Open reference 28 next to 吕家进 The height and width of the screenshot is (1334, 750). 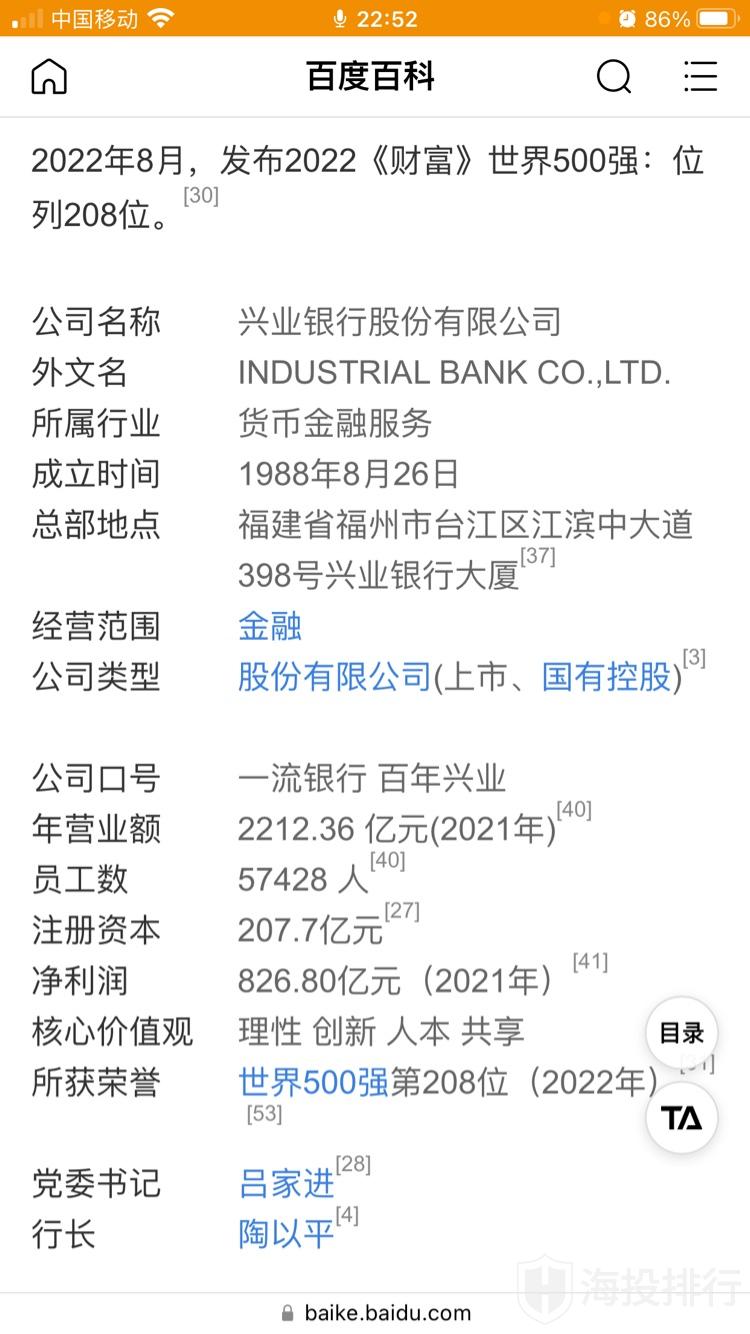353,1165
